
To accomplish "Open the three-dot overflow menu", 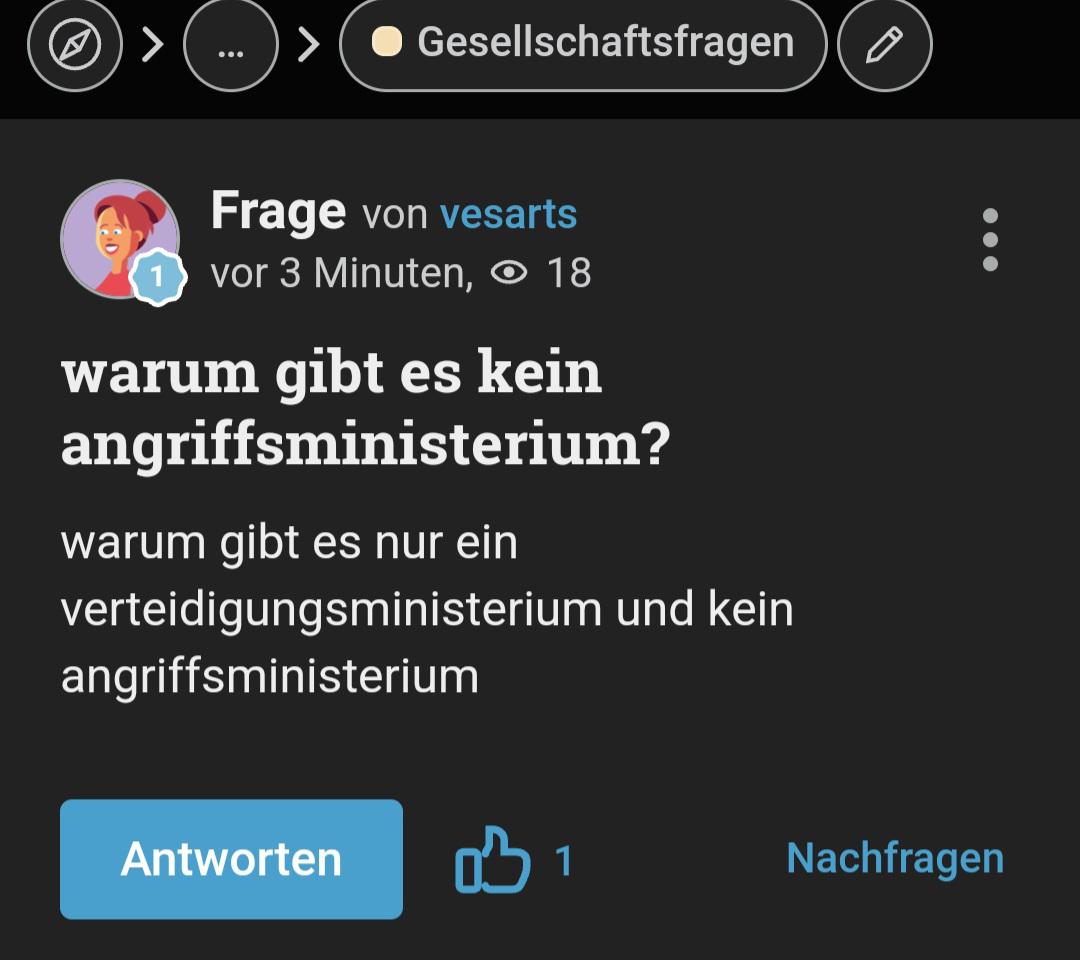I will pyautogui.click(x=990, y=240).
